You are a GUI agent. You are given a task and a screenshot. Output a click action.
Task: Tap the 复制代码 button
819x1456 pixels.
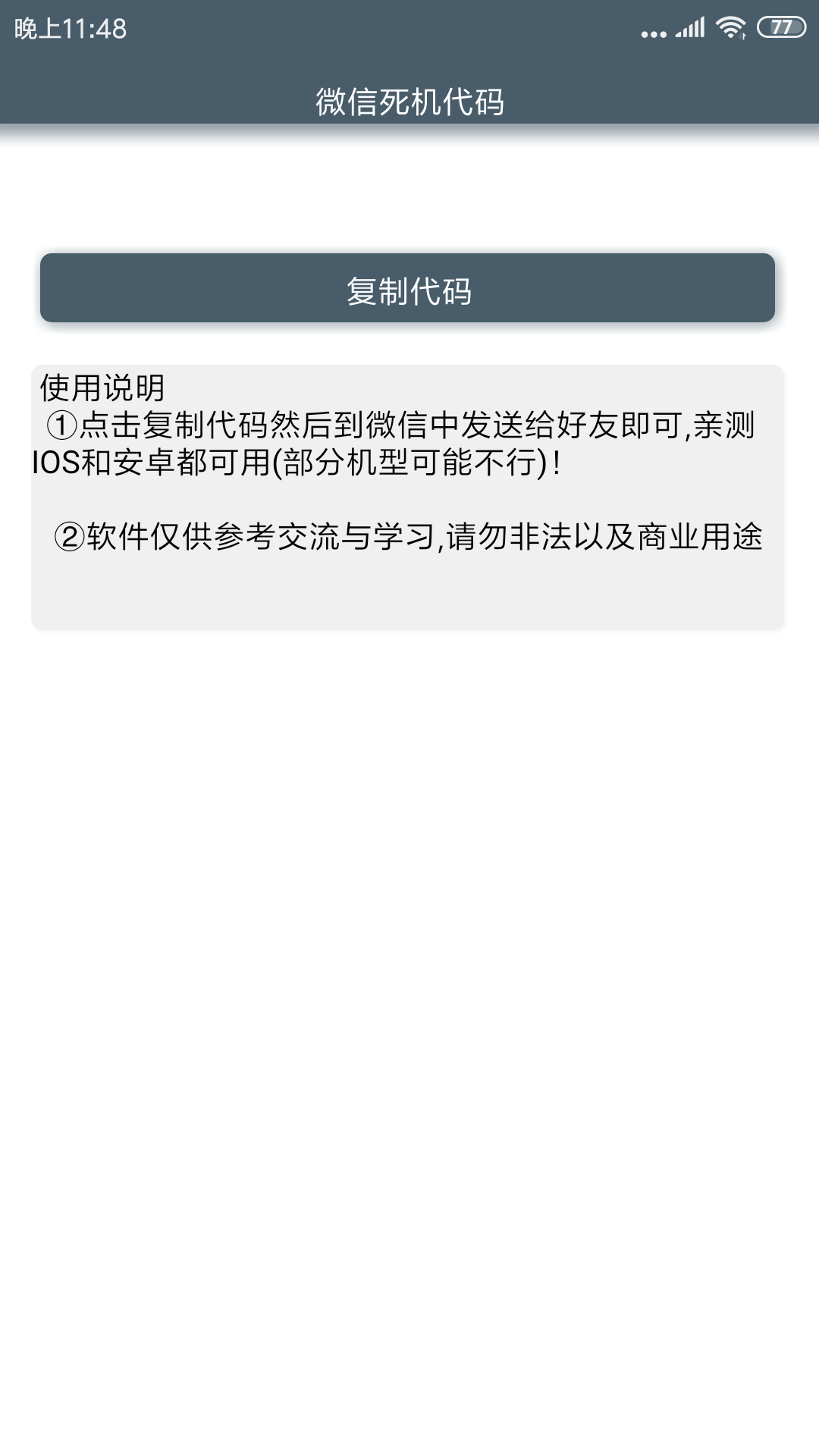(x=407, y=288)
